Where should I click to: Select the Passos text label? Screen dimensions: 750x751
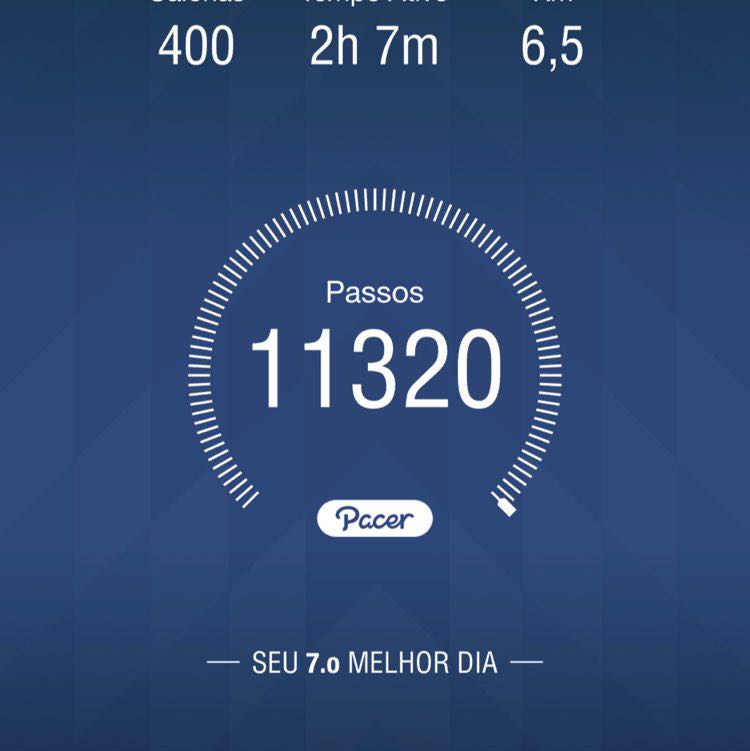pyautogui.click(x=375, y=295)
